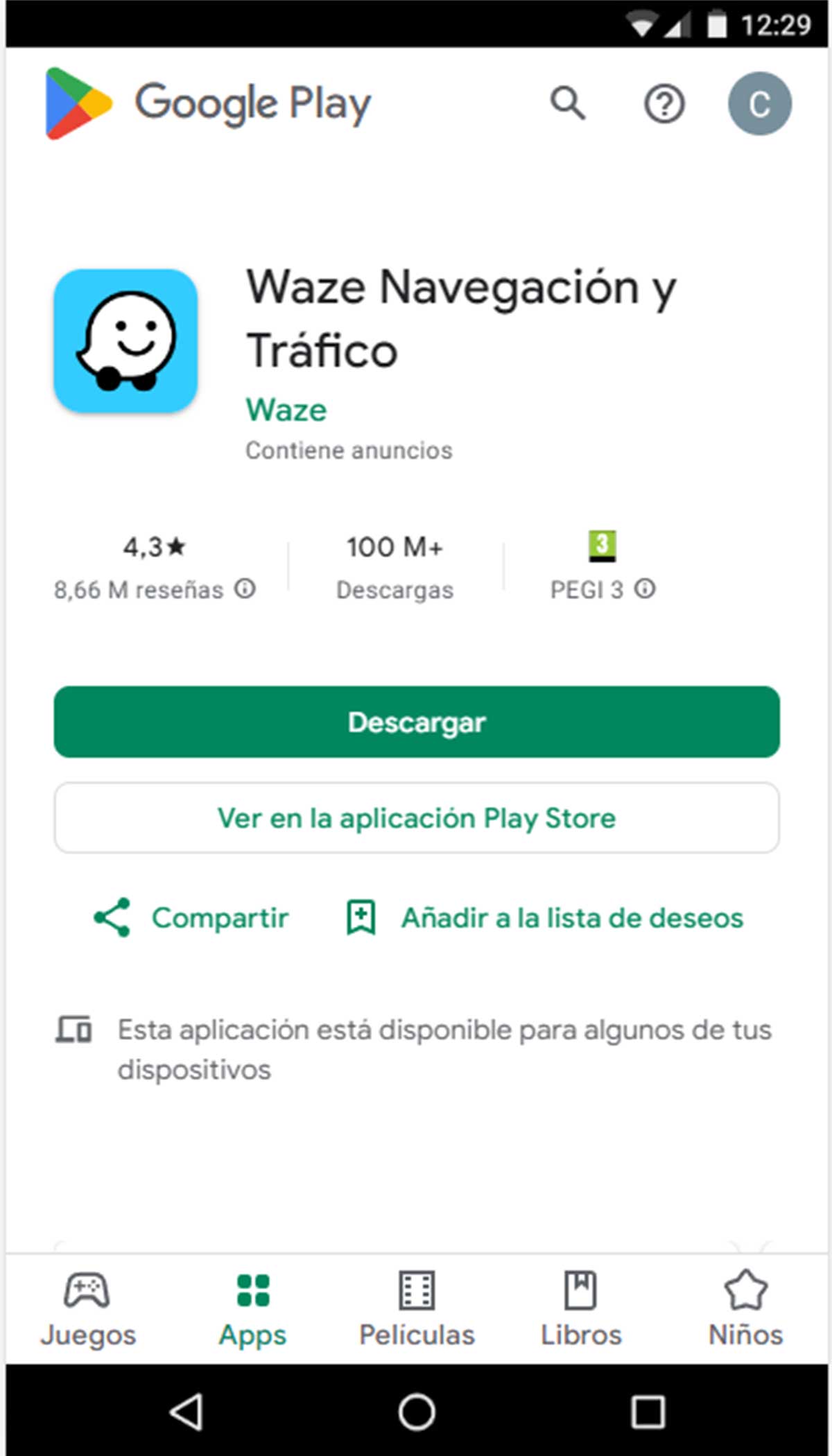Click the Google Play logo
The width and height of the screenshot is (832, 1456).
[206, 102]
